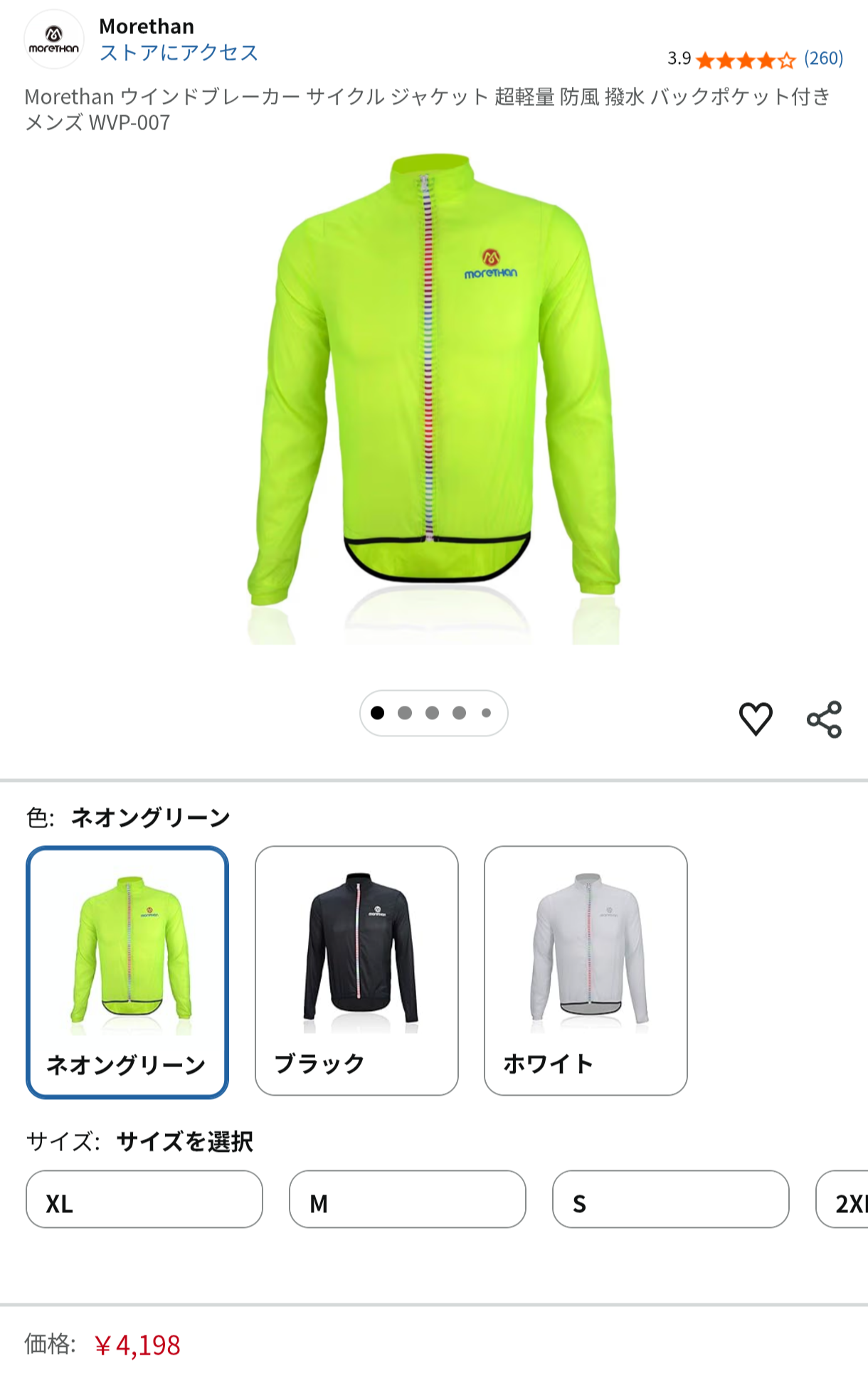868x1376 pixels.
Task: Tap the image page indicator dots
Action: [x=433, y=713]
